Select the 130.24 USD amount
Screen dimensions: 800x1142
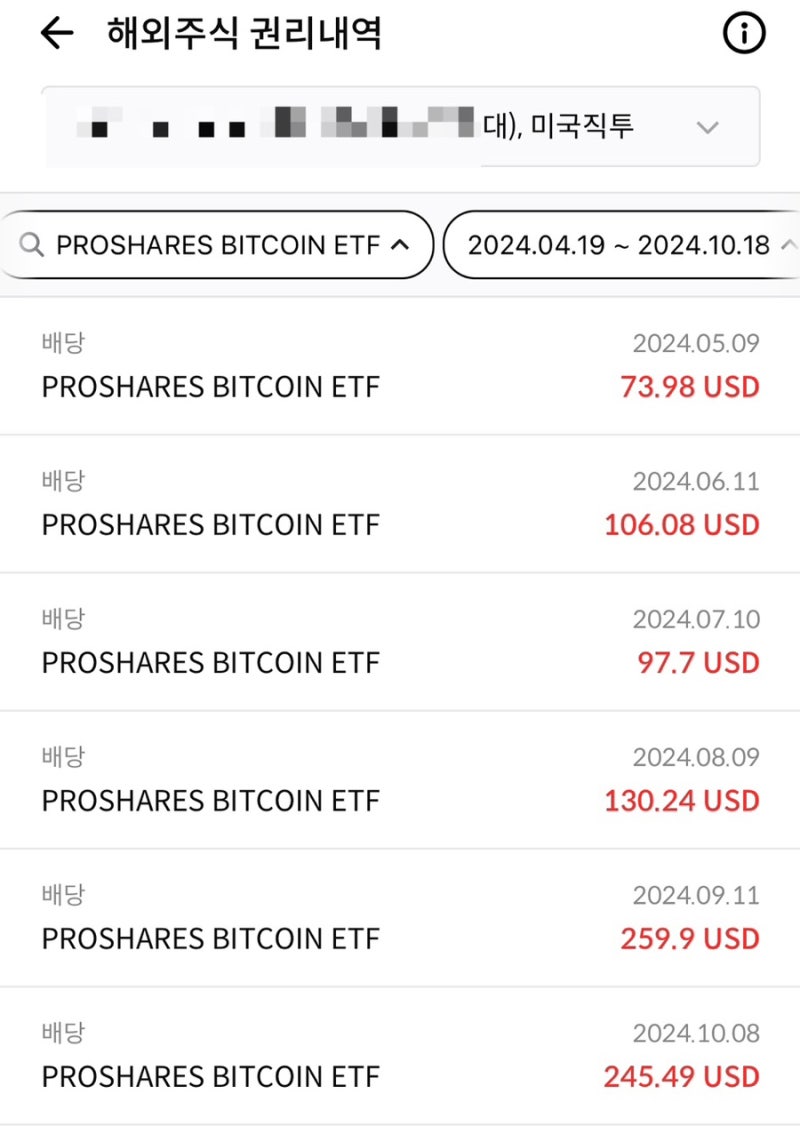coord(681,800)
